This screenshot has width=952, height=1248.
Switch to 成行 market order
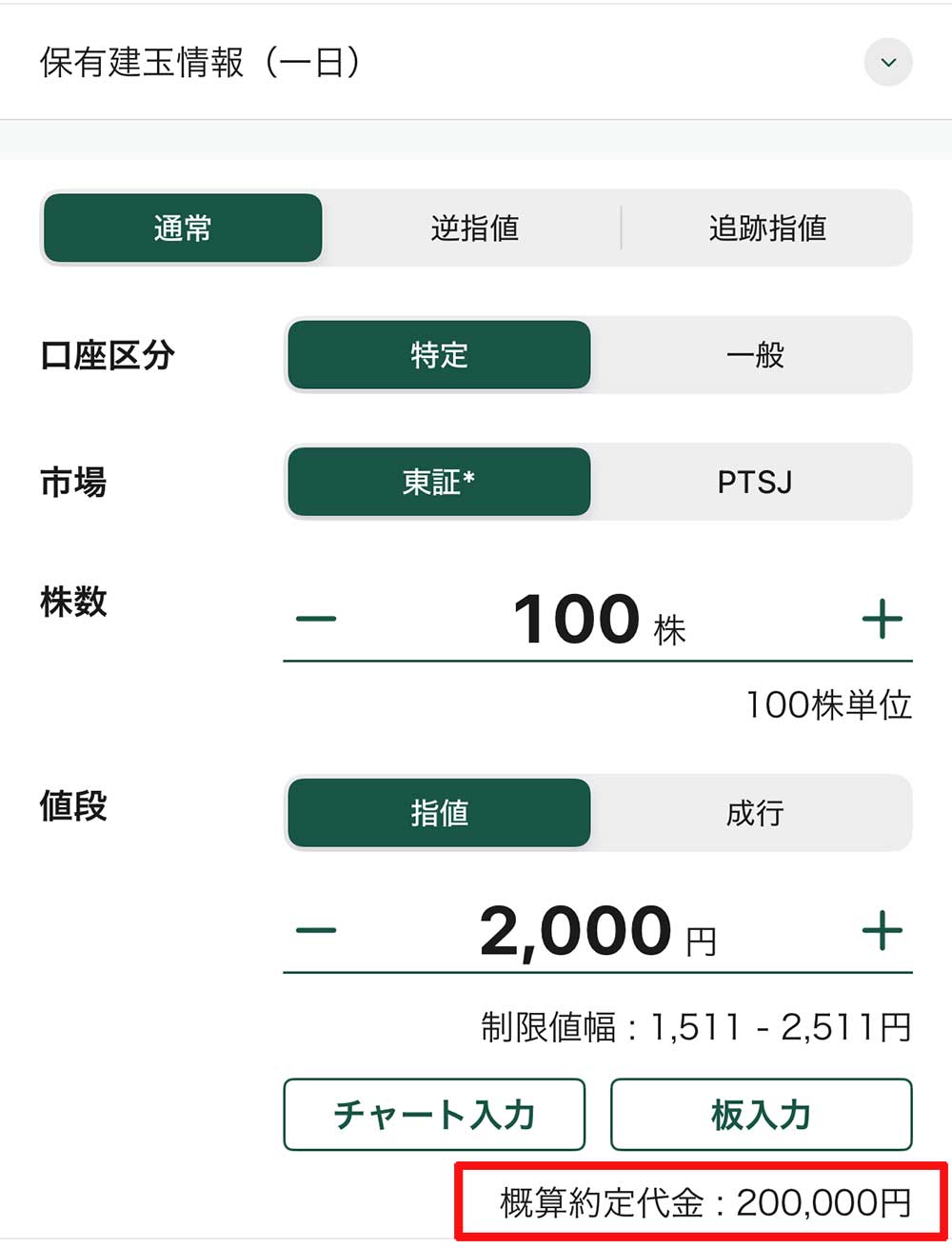coord(754,813)
